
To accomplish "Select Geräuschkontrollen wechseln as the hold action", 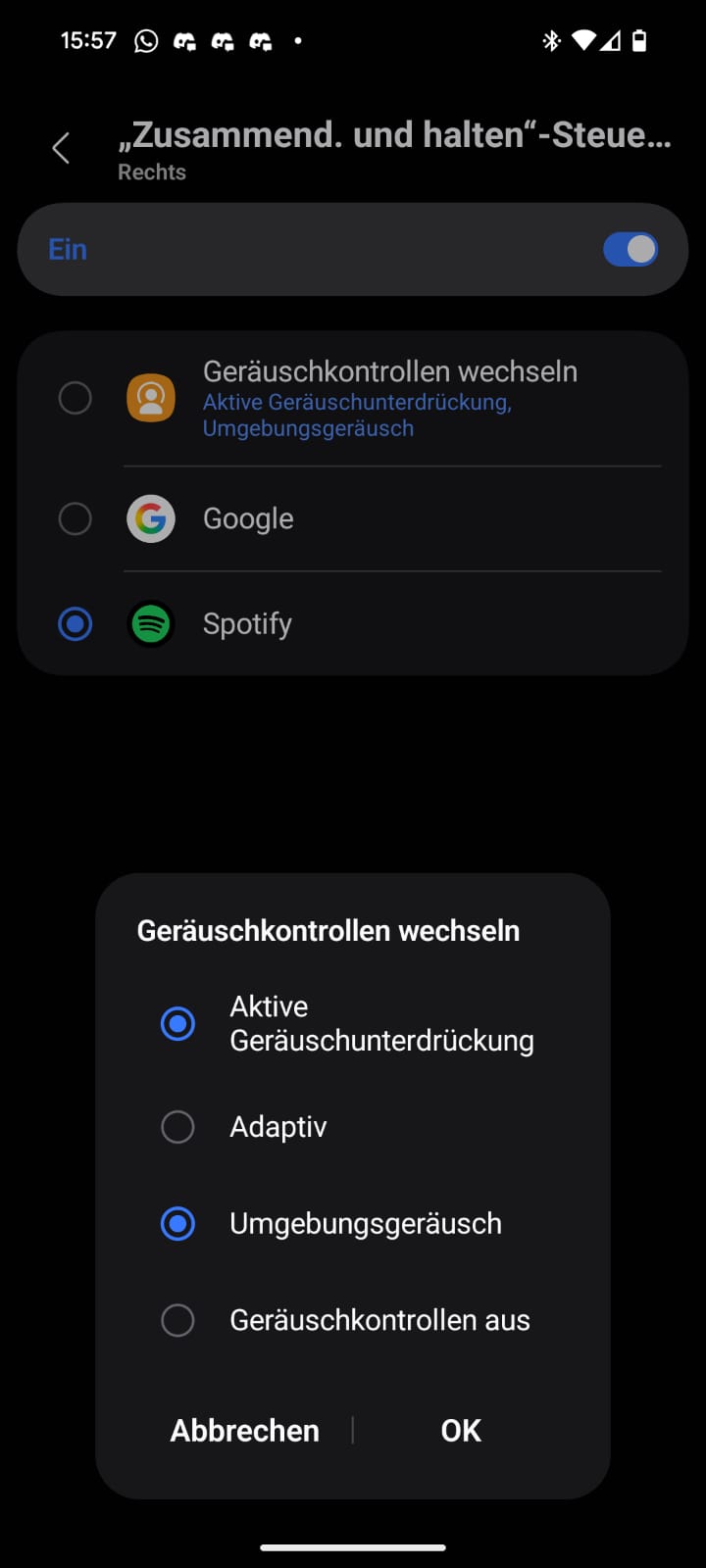I will click(76, 398).
